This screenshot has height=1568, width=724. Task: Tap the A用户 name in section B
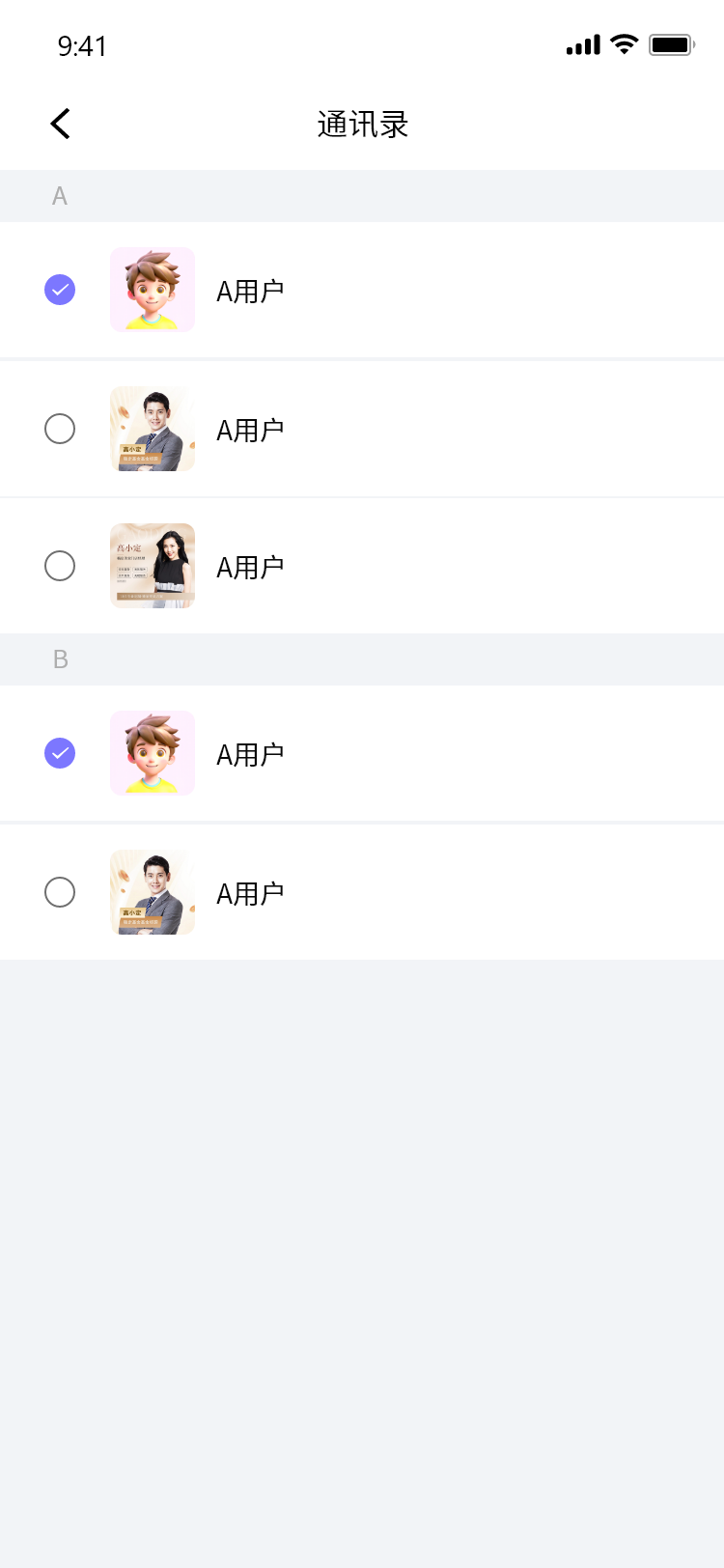pyautogui.click(x=250, y=753)
